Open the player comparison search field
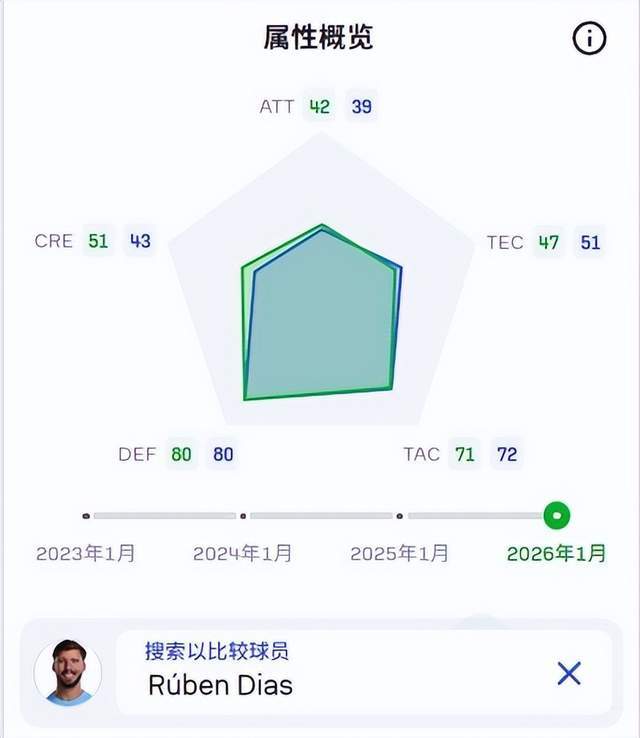The width and height of the screenshot is (640, 738). [x=330, y=672]
